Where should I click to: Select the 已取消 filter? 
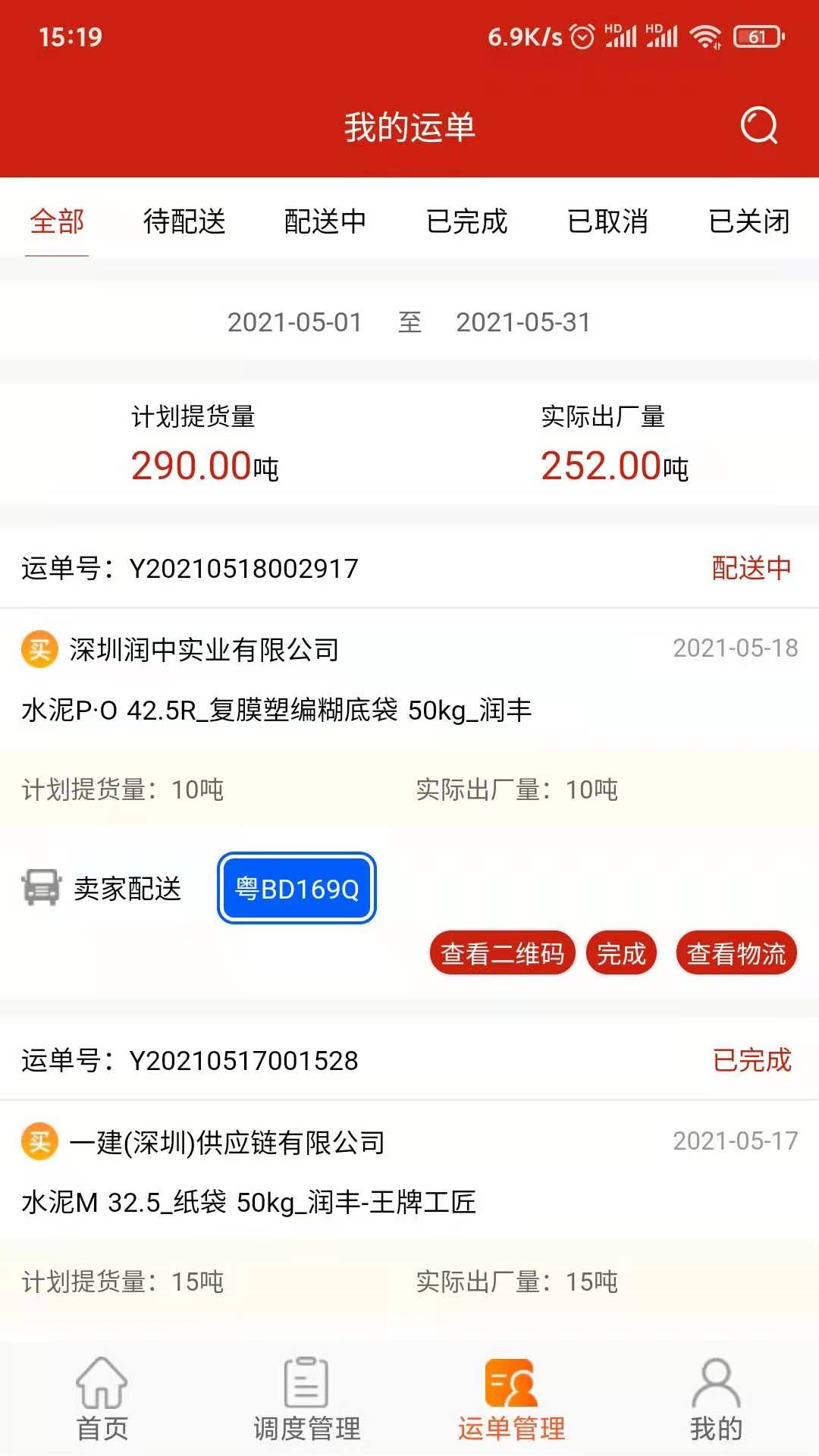609,222
